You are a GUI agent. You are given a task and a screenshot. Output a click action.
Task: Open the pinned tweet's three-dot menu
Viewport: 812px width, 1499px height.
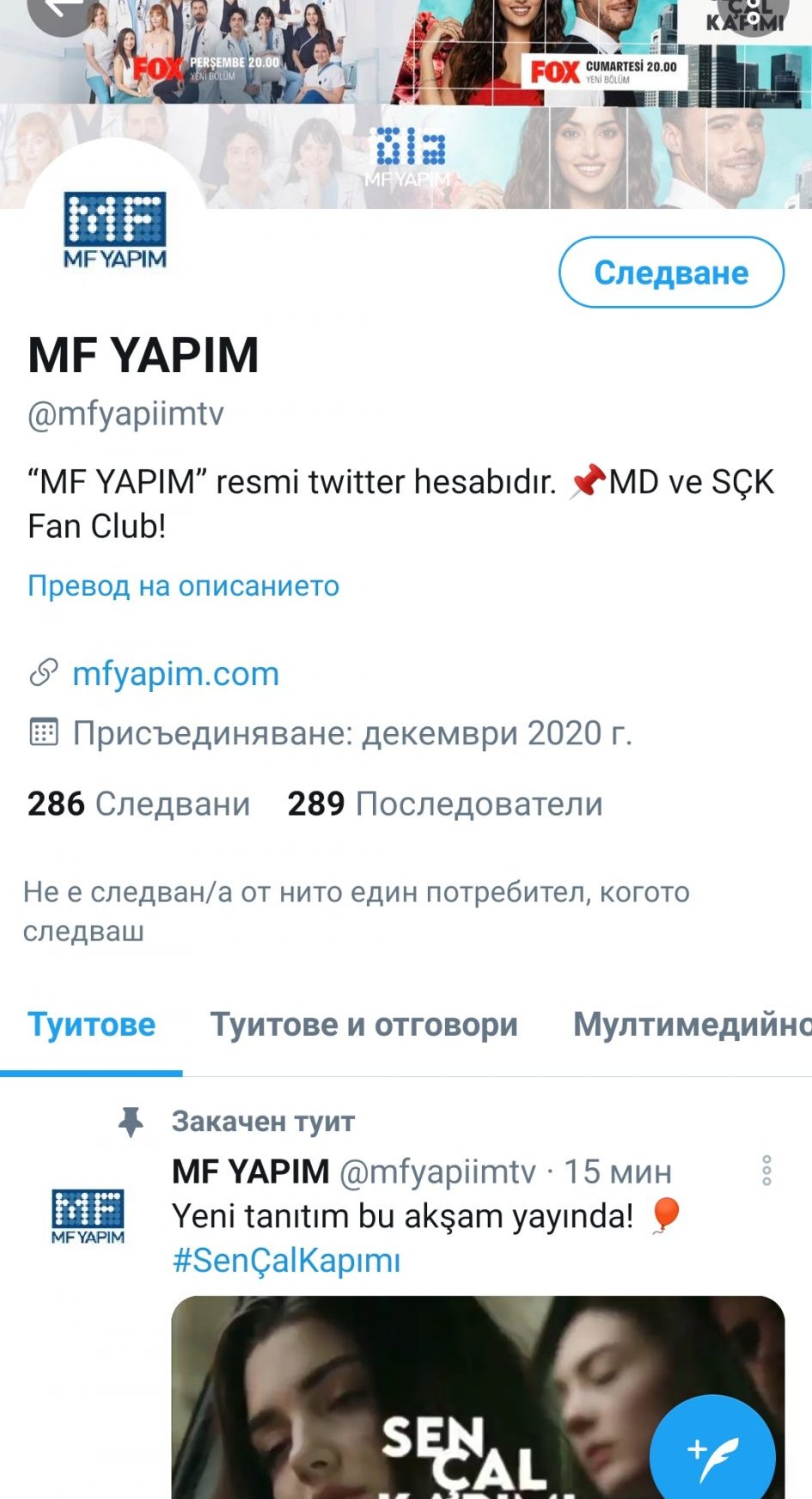click(766, 1171)
